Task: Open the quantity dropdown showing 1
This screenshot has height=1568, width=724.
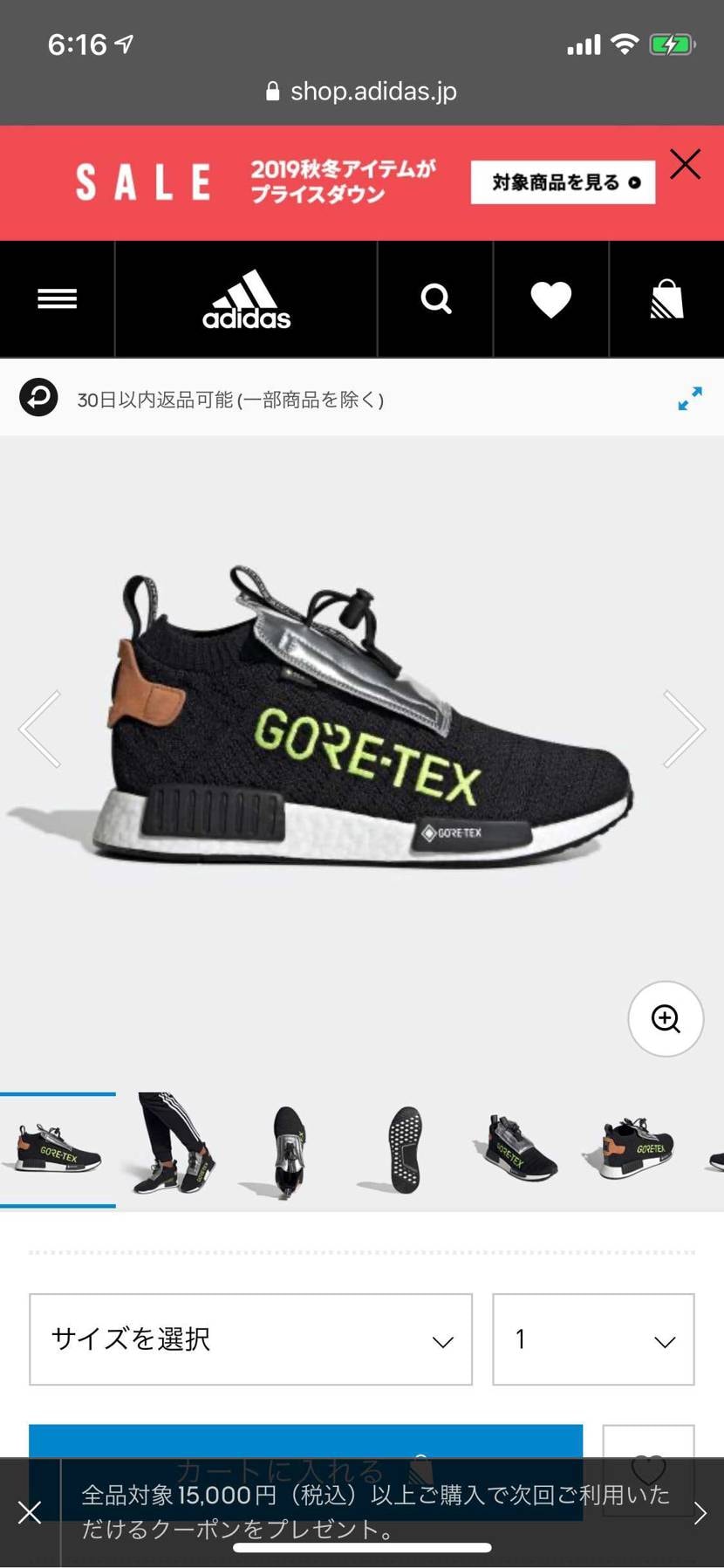Action: [593, 1339]
